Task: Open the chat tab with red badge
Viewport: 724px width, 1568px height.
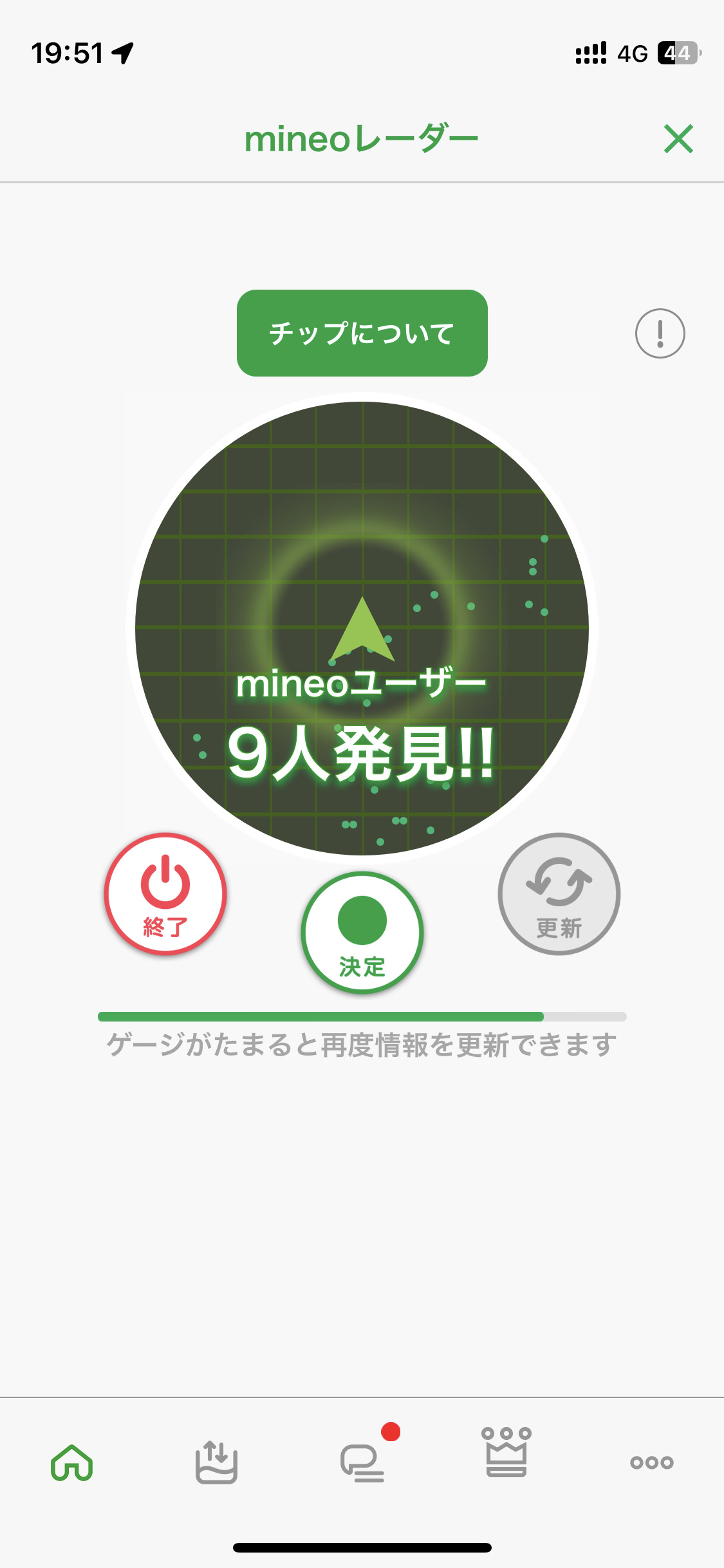Action: [x=362, y=1462]
